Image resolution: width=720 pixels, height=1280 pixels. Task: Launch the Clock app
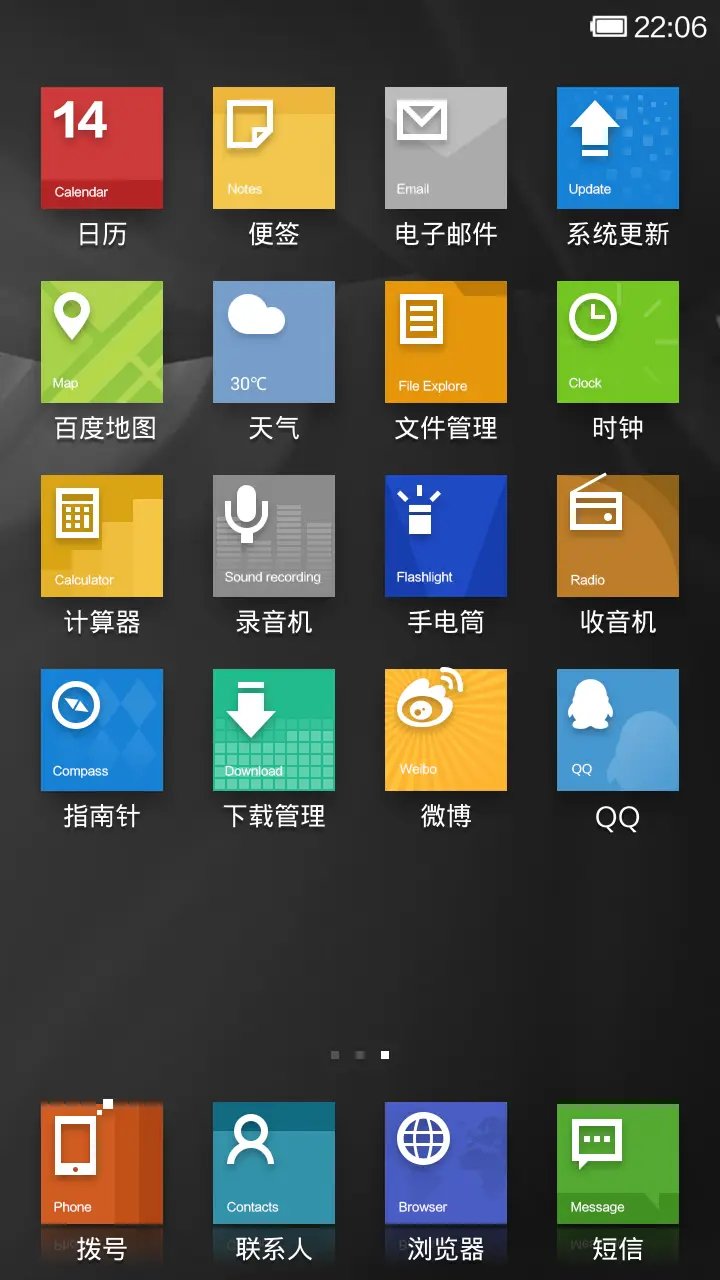pos(617,341)
